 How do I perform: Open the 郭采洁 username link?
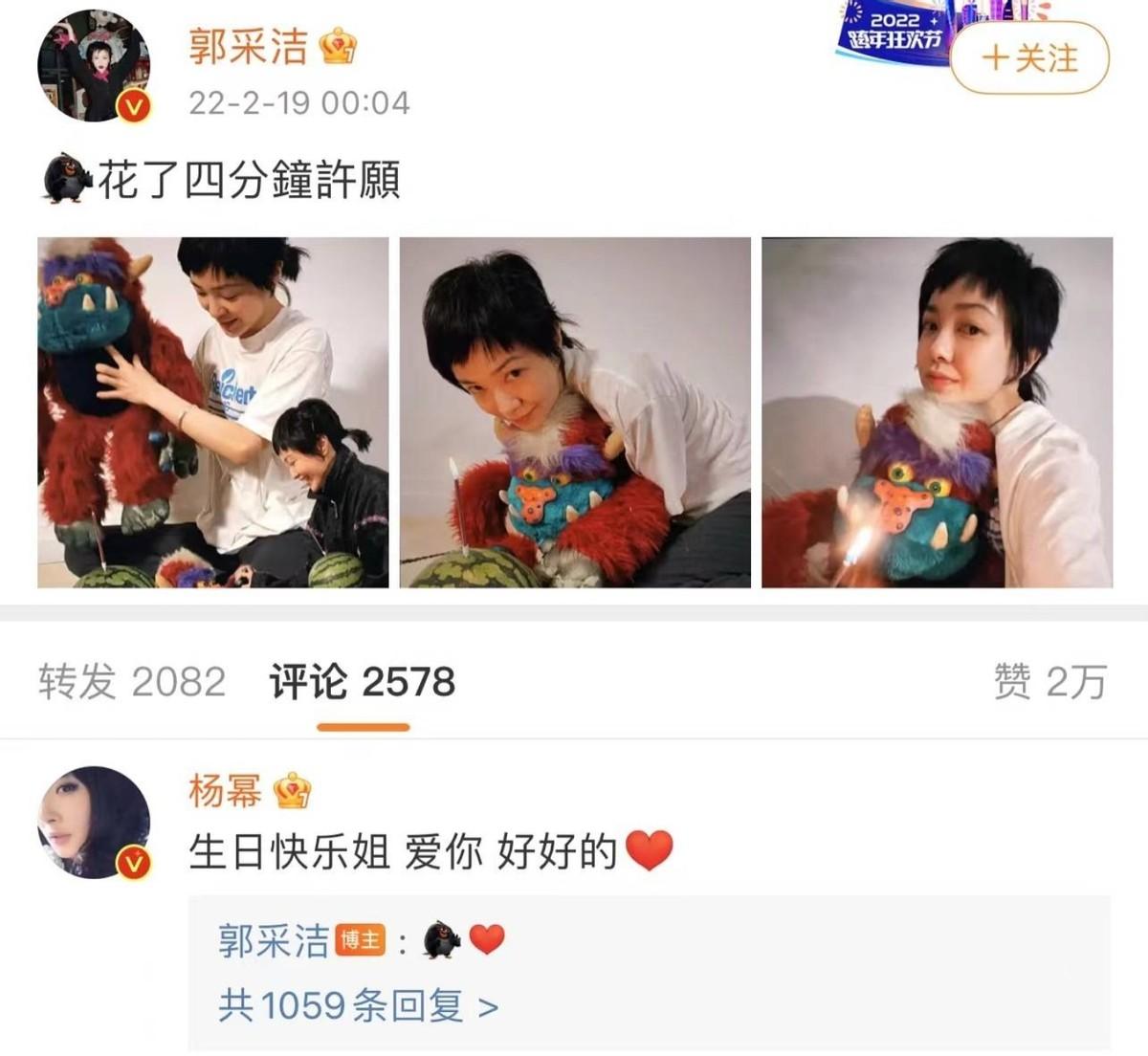click(x=249, y=46)
